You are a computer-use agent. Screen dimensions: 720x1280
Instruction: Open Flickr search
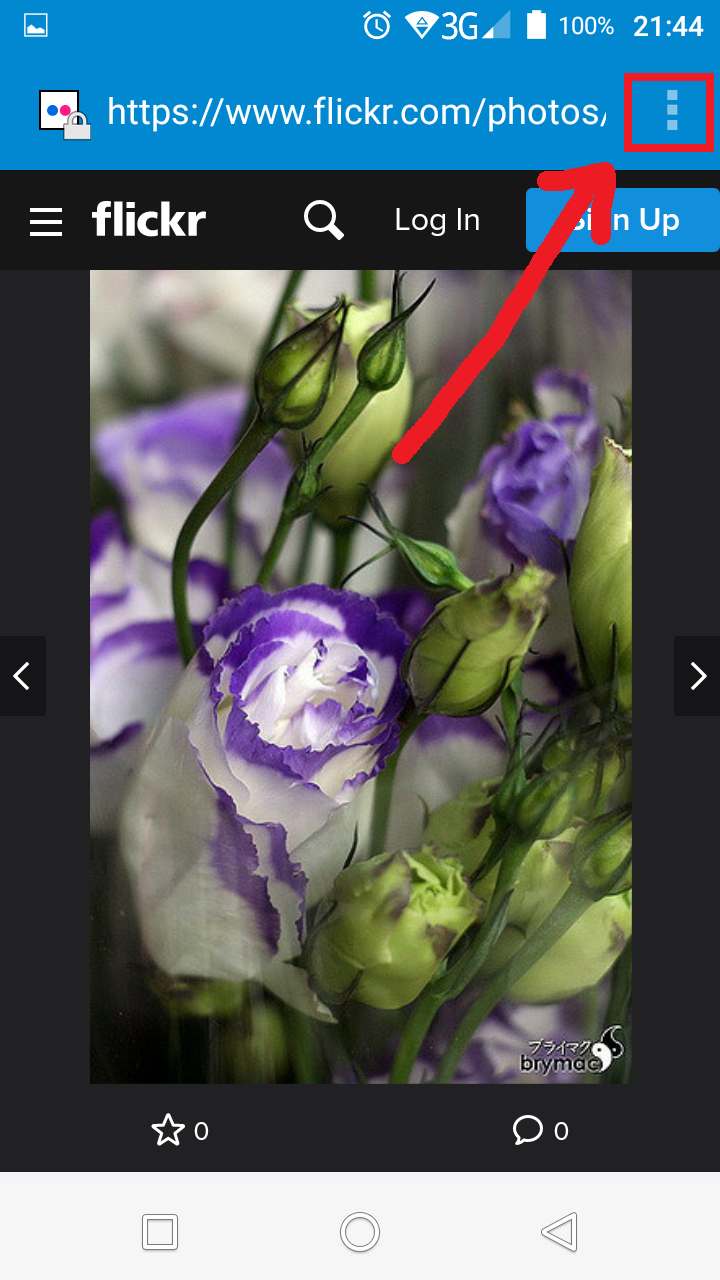coord(323,220)
